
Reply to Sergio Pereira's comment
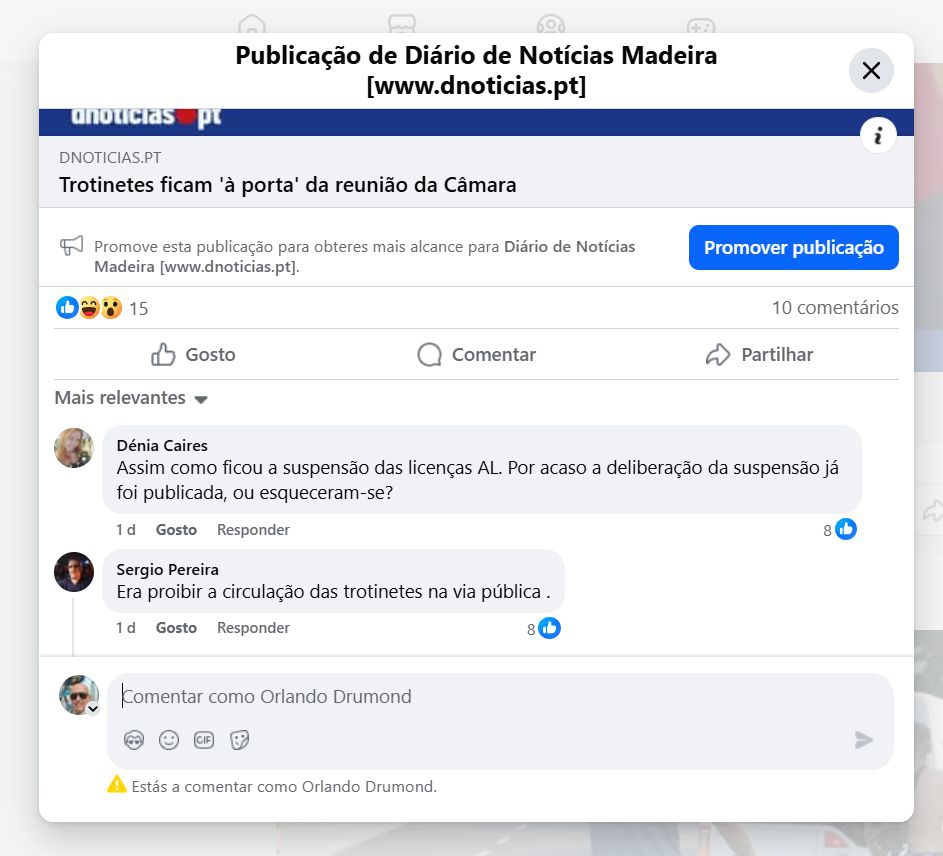pyautogui.click(x=253, y=628)
